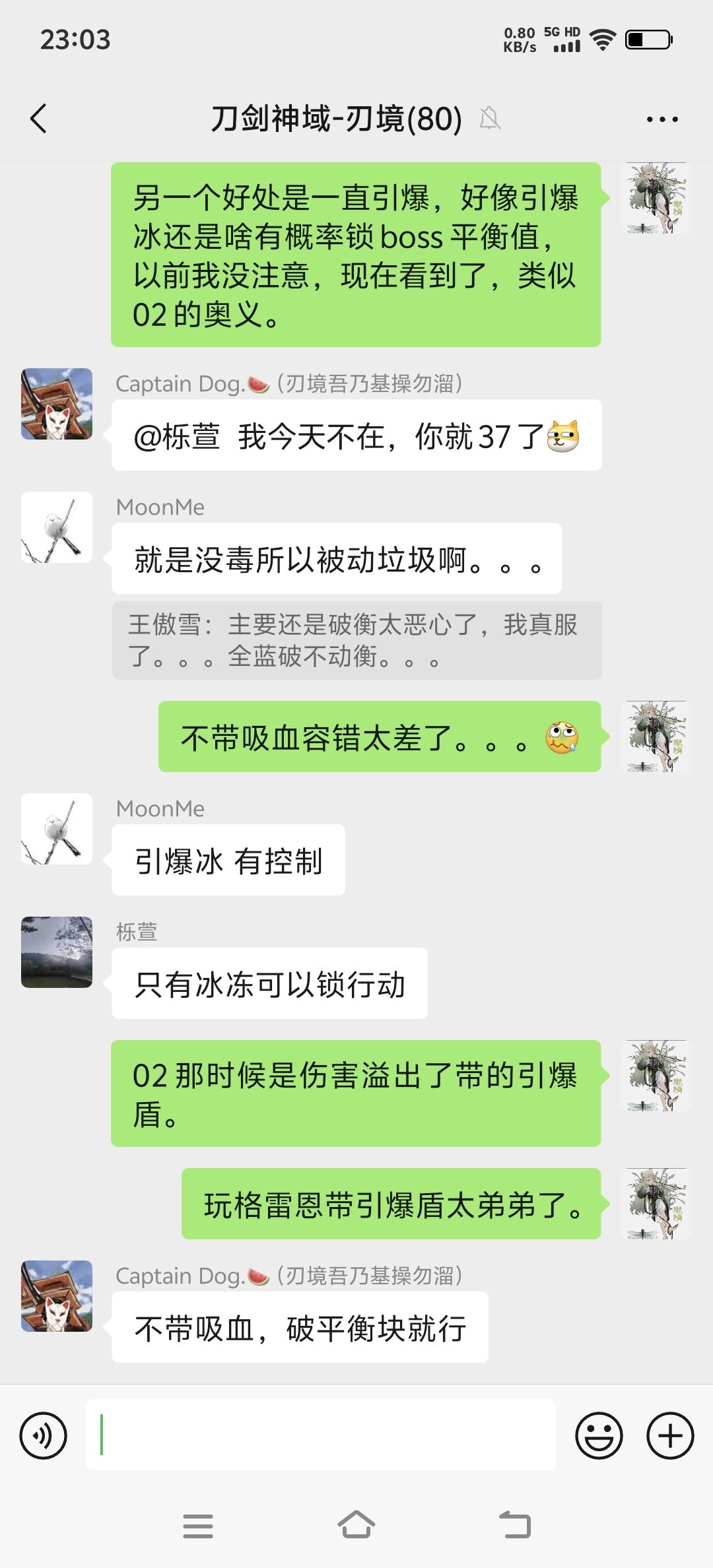Open the group chat overflow menu

tap(662, 119)
